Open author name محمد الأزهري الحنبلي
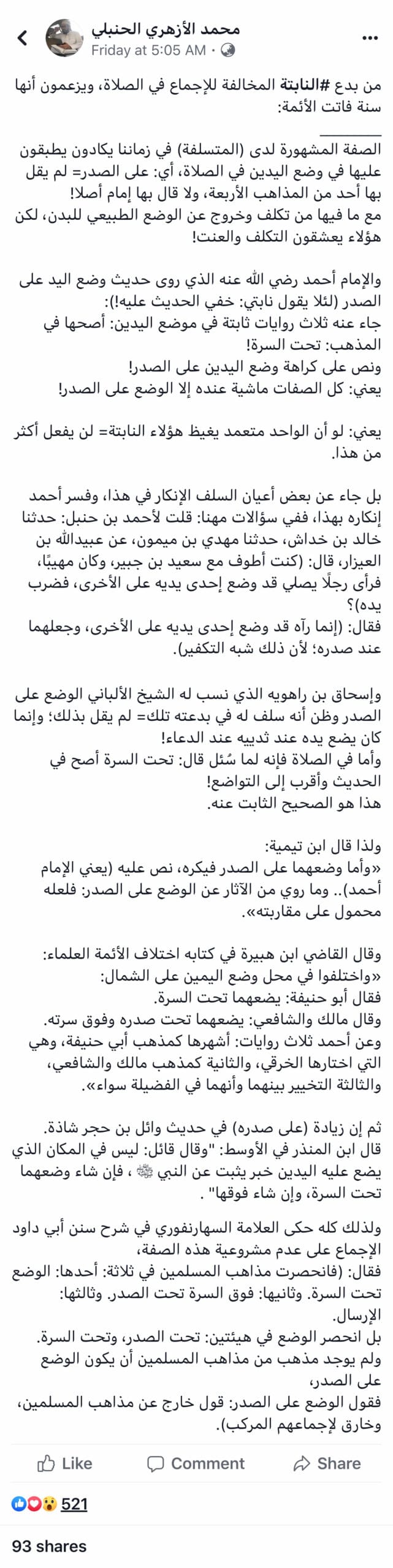 [166, 28]
